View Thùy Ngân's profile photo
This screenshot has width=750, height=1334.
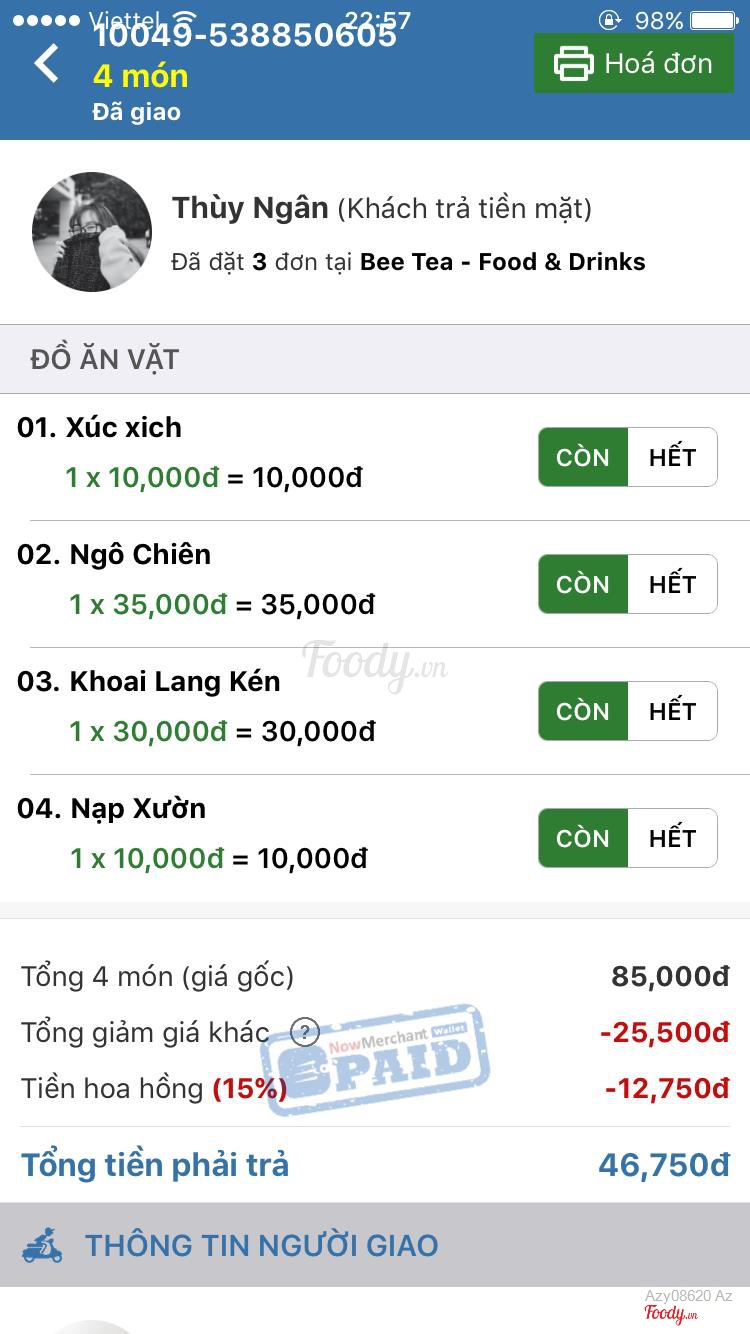(92, 232)
